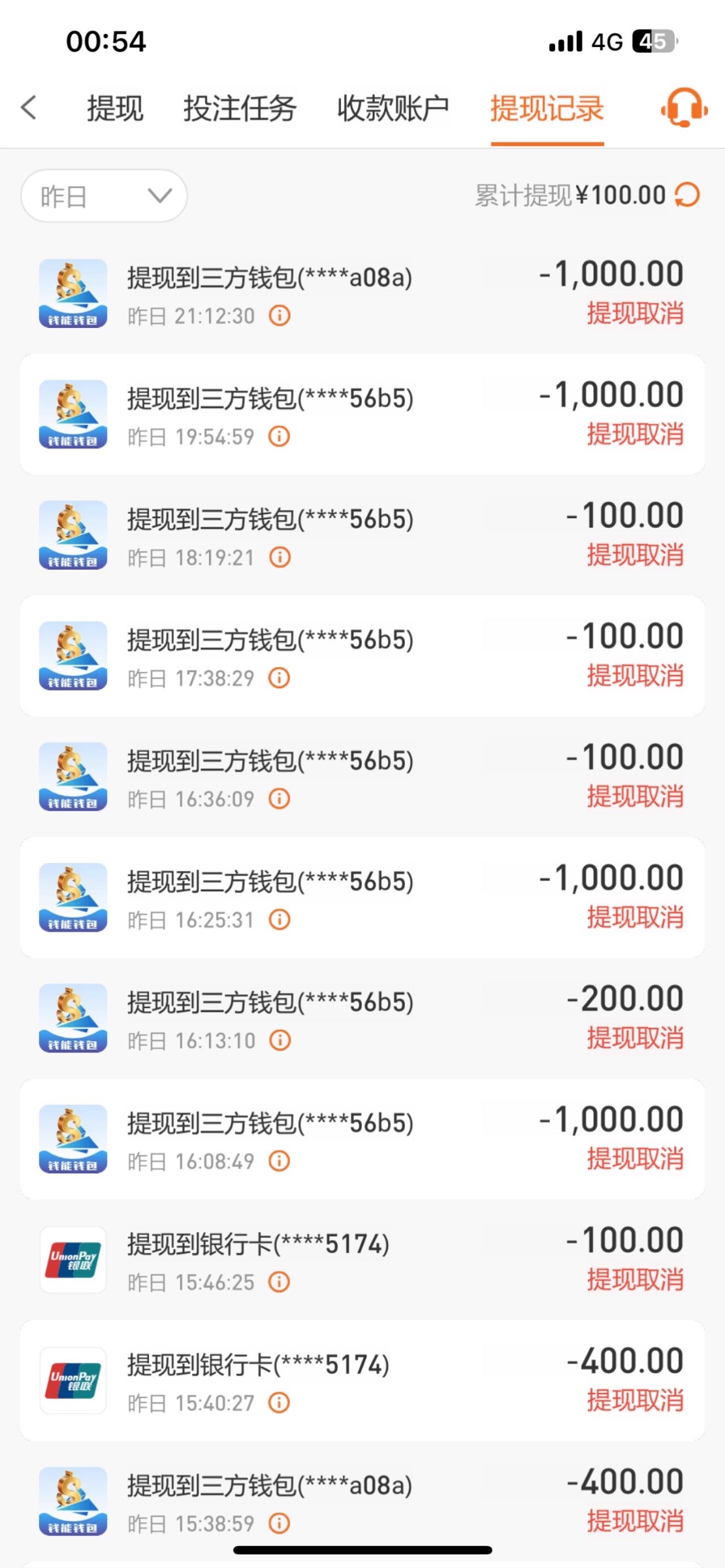Open the 16:25:31 withdrawal entry

coord(362,898)
